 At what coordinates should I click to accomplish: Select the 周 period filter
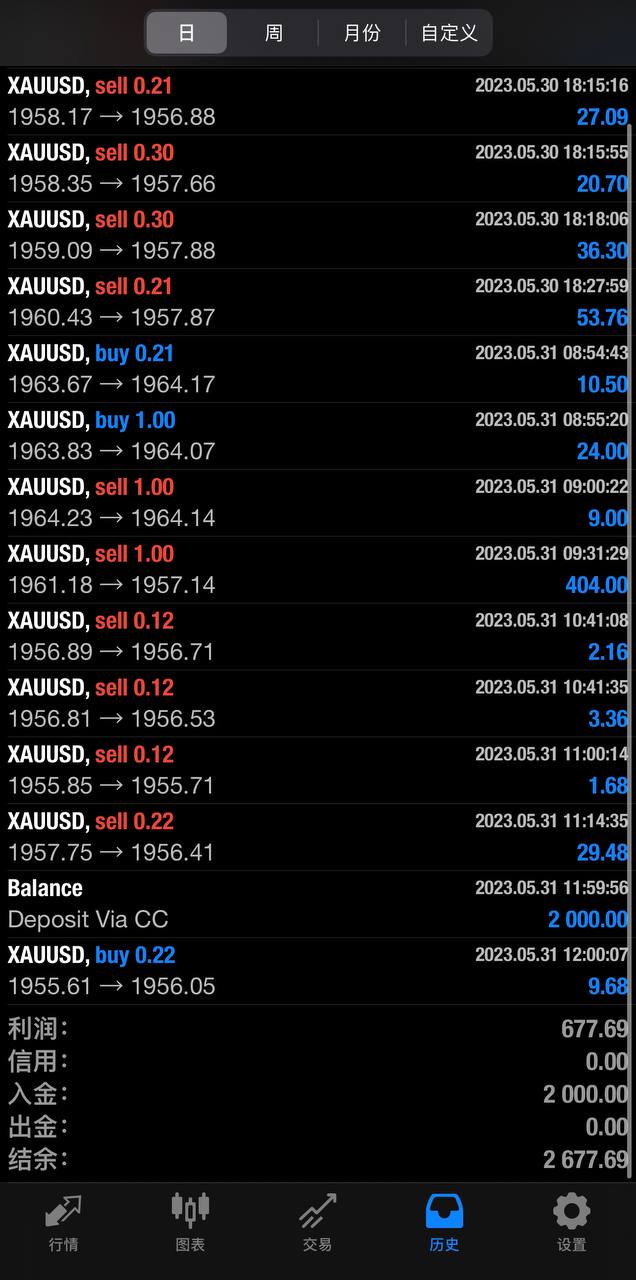tap(273, 33)
